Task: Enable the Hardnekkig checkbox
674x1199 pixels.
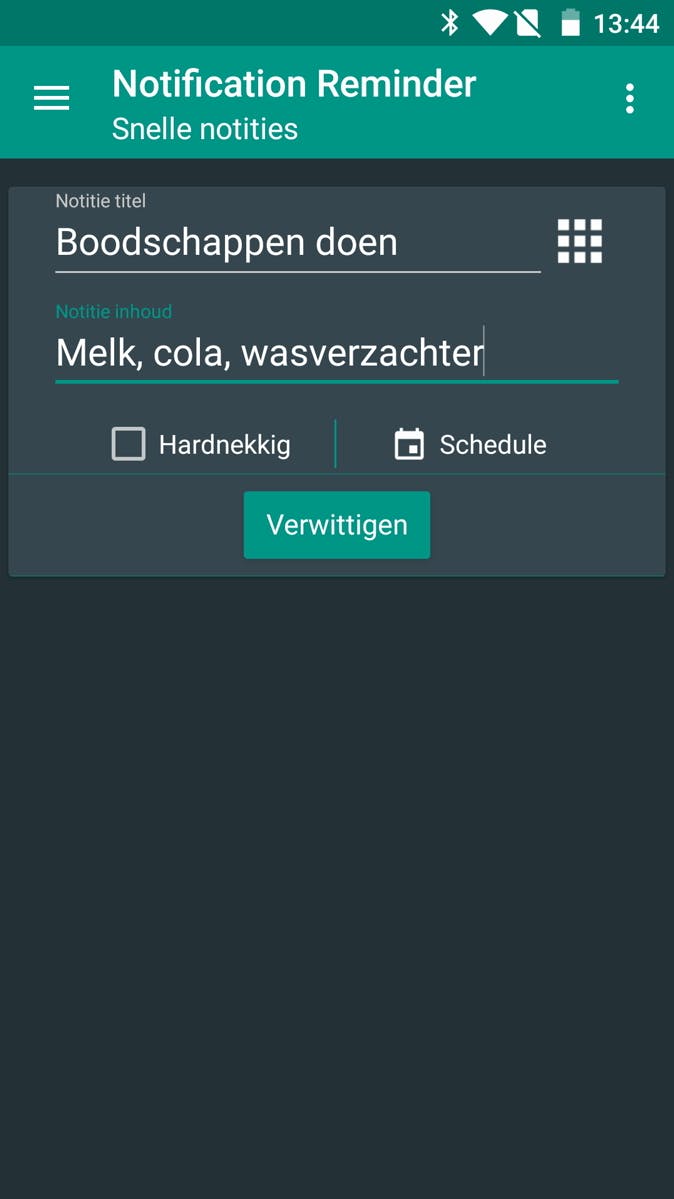Action: click(129, 444)
